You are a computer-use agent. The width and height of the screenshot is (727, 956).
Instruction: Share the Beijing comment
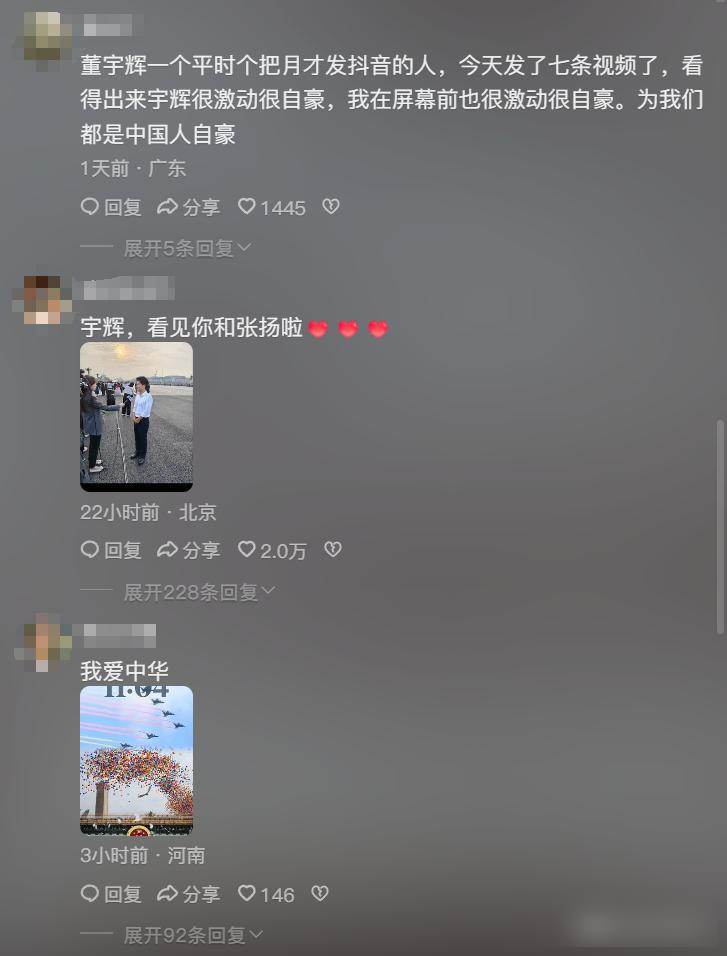189,550
